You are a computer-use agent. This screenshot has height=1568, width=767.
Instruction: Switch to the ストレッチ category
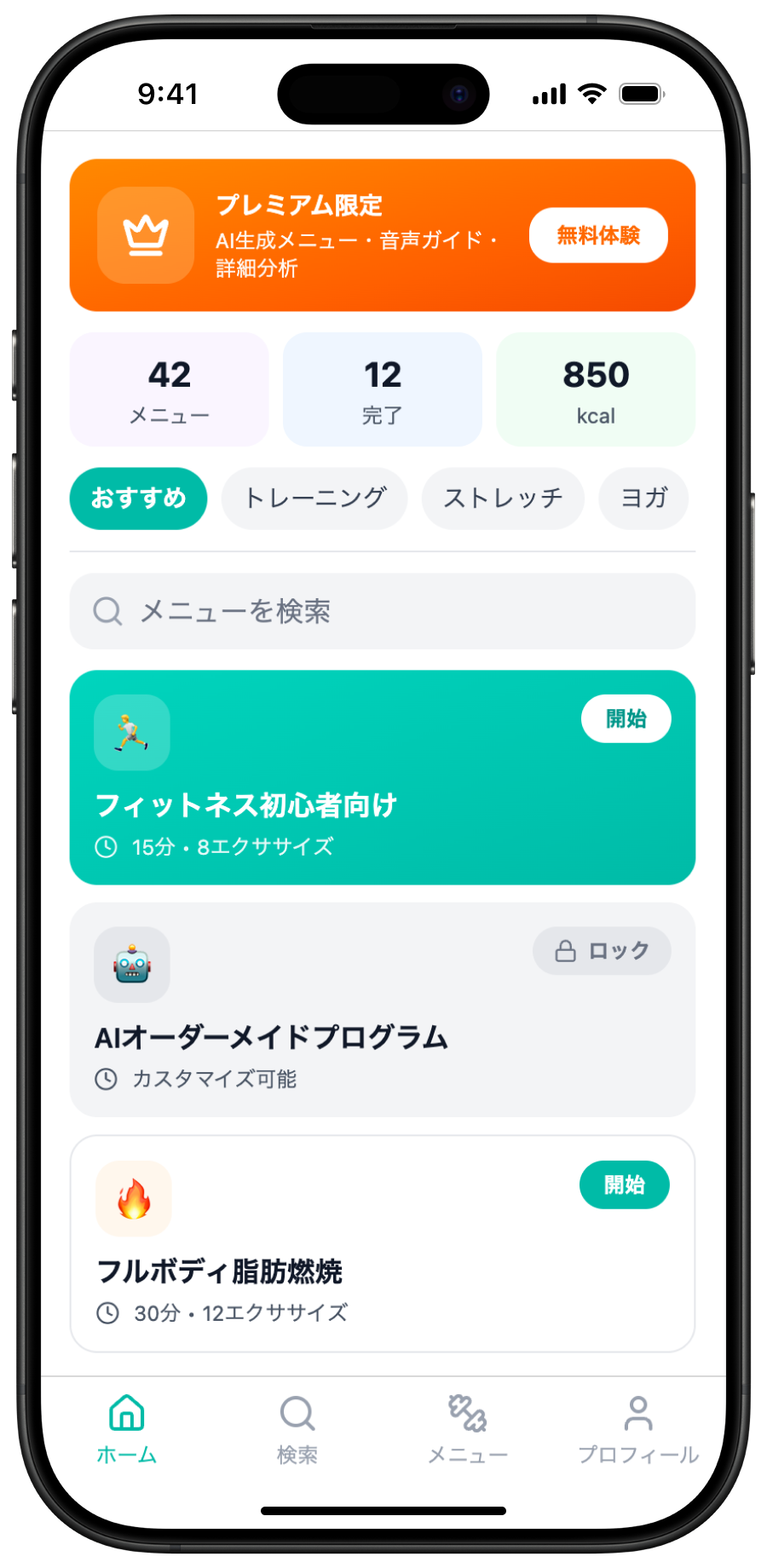click(503, 498)
